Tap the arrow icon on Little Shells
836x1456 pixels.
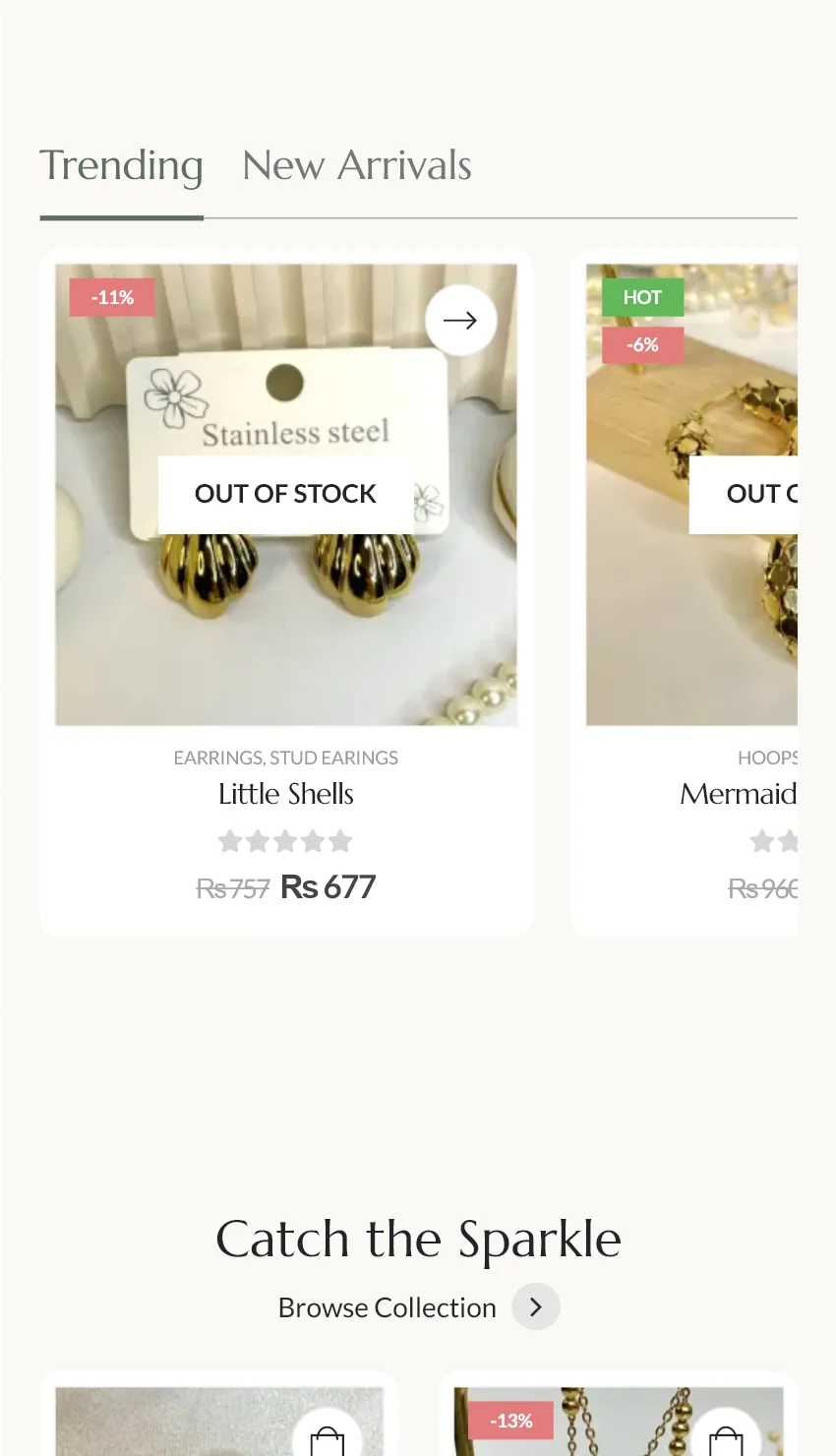pyautogui.click(x=460, y=320)
